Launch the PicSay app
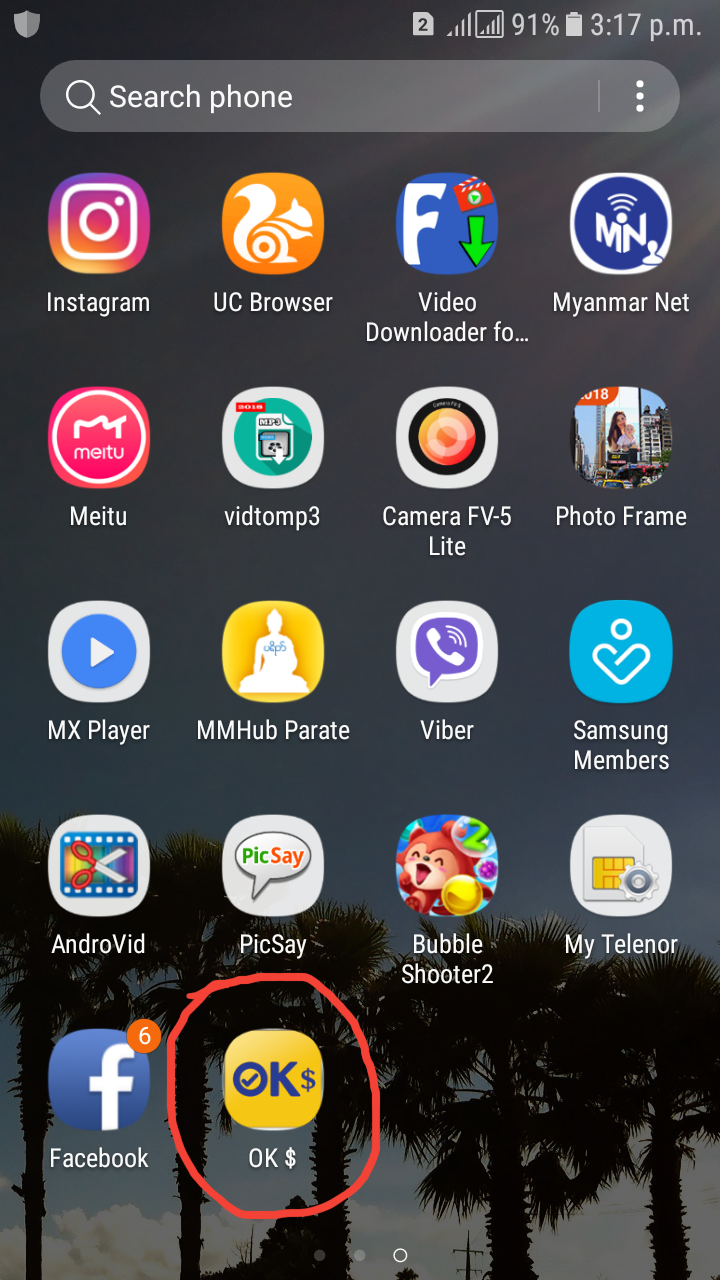Viewport: 720px width, 1280px height. (x=273, y=866)
